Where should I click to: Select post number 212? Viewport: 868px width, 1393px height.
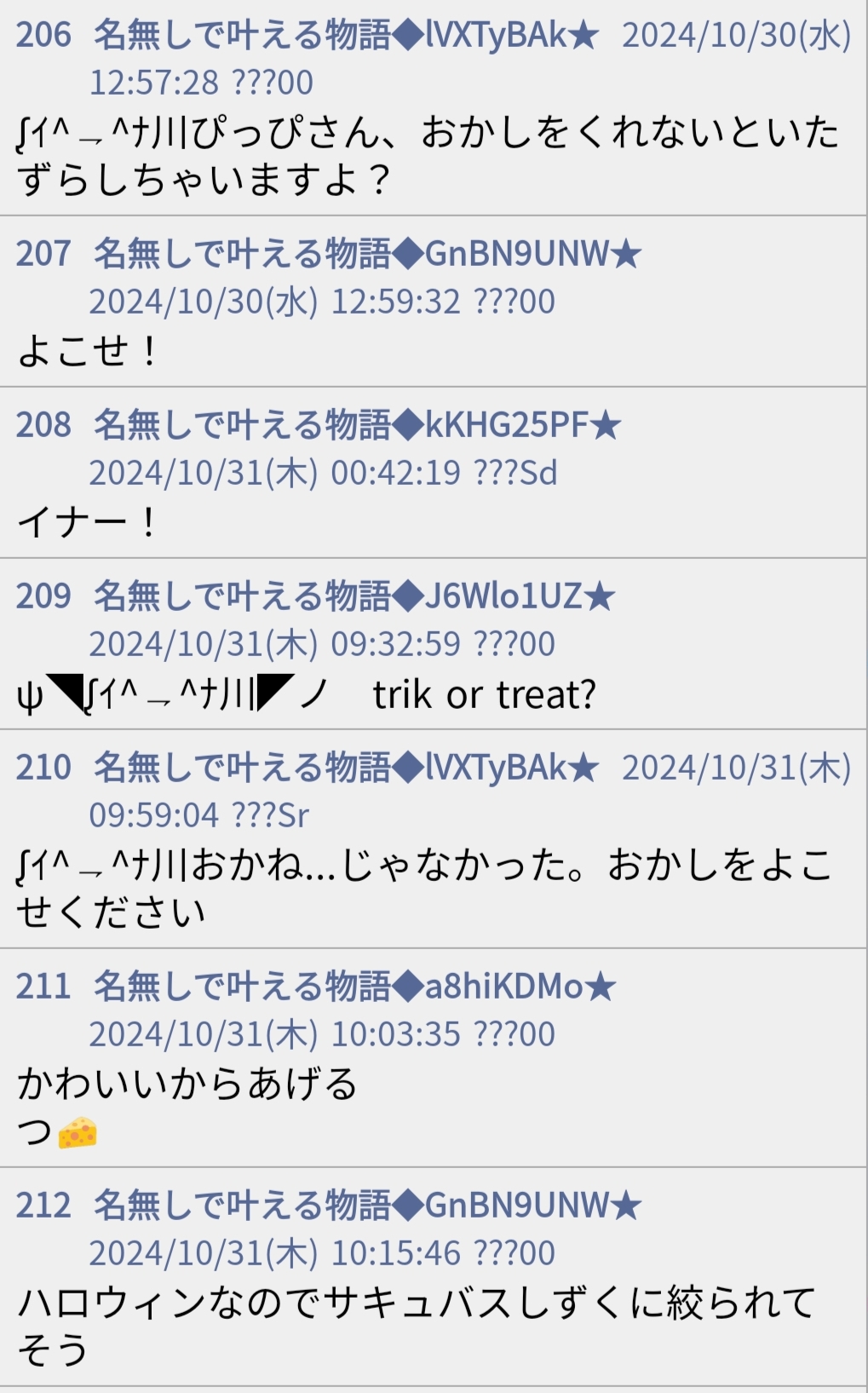pyautogui.click(x=43, y=1206)
